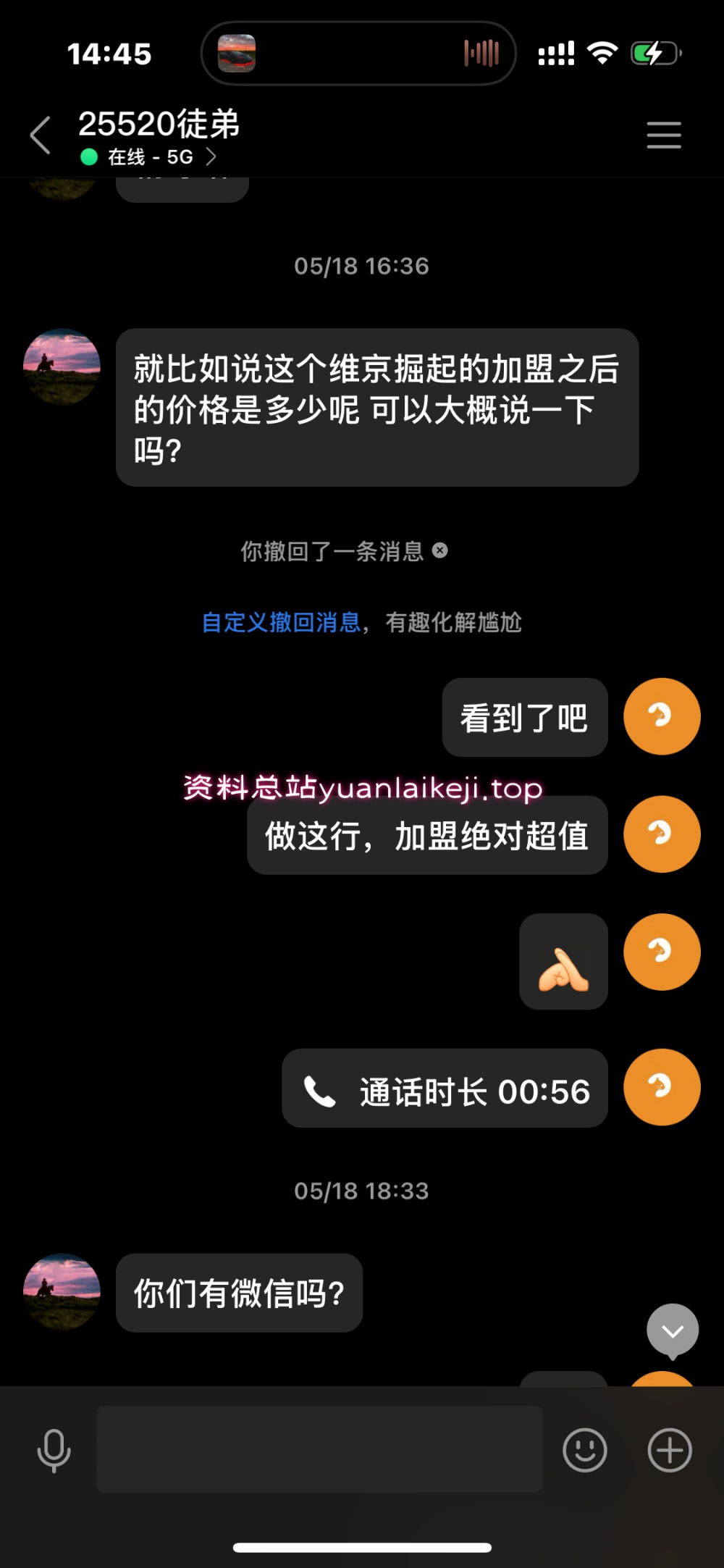
Task: Open the 通话时长 00:56 call record
Action: point(445,1089)
